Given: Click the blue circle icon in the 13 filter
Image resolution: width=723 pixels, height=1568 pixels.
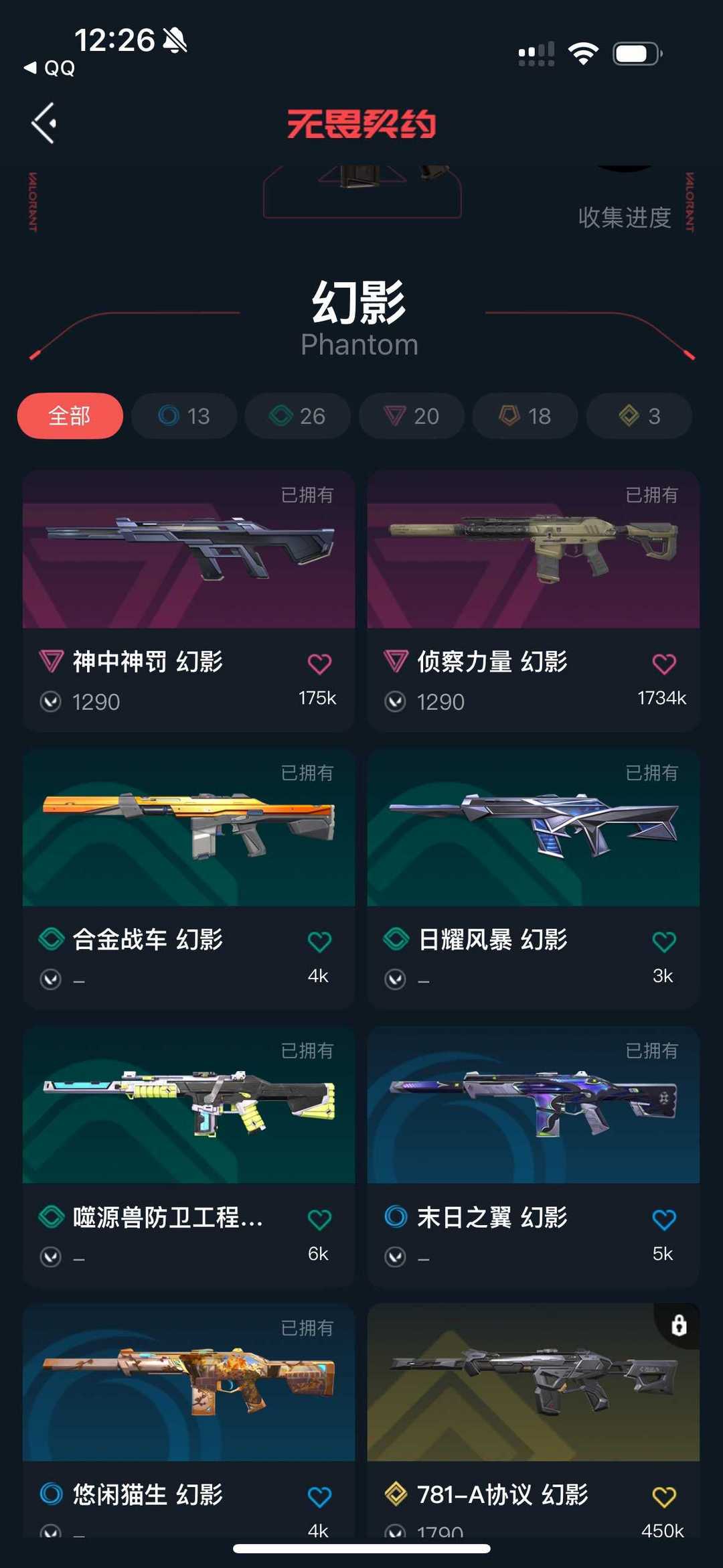Looking at the screenshot, I should [169, 416].
